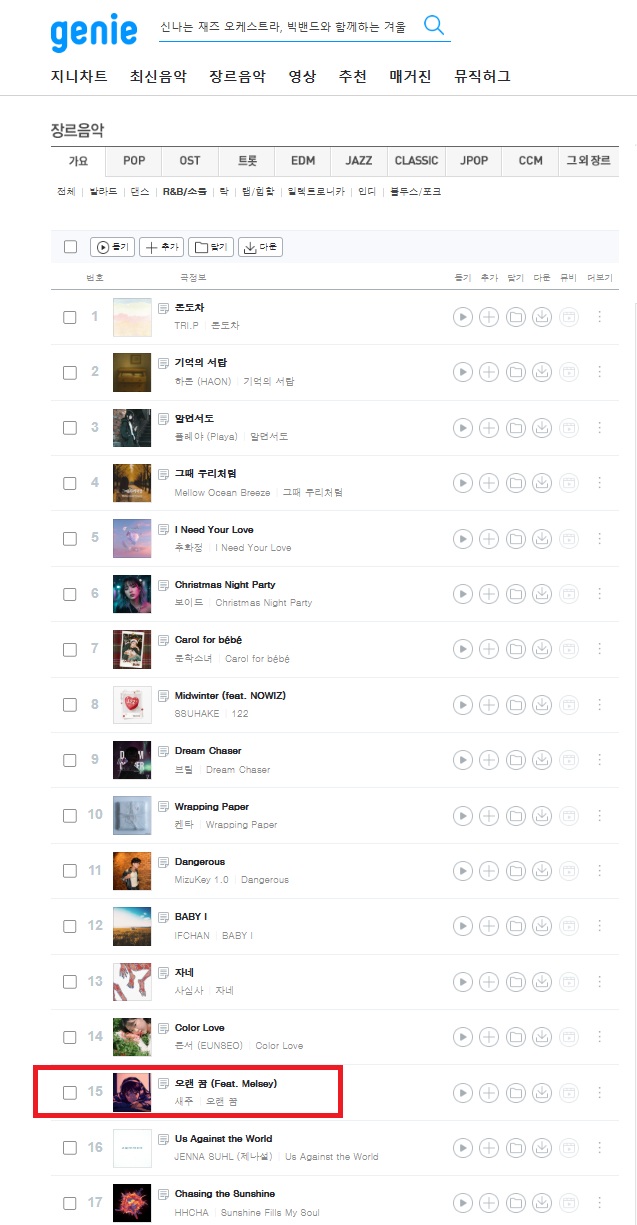Open more options for Dangerous

(x=600, y=870)
